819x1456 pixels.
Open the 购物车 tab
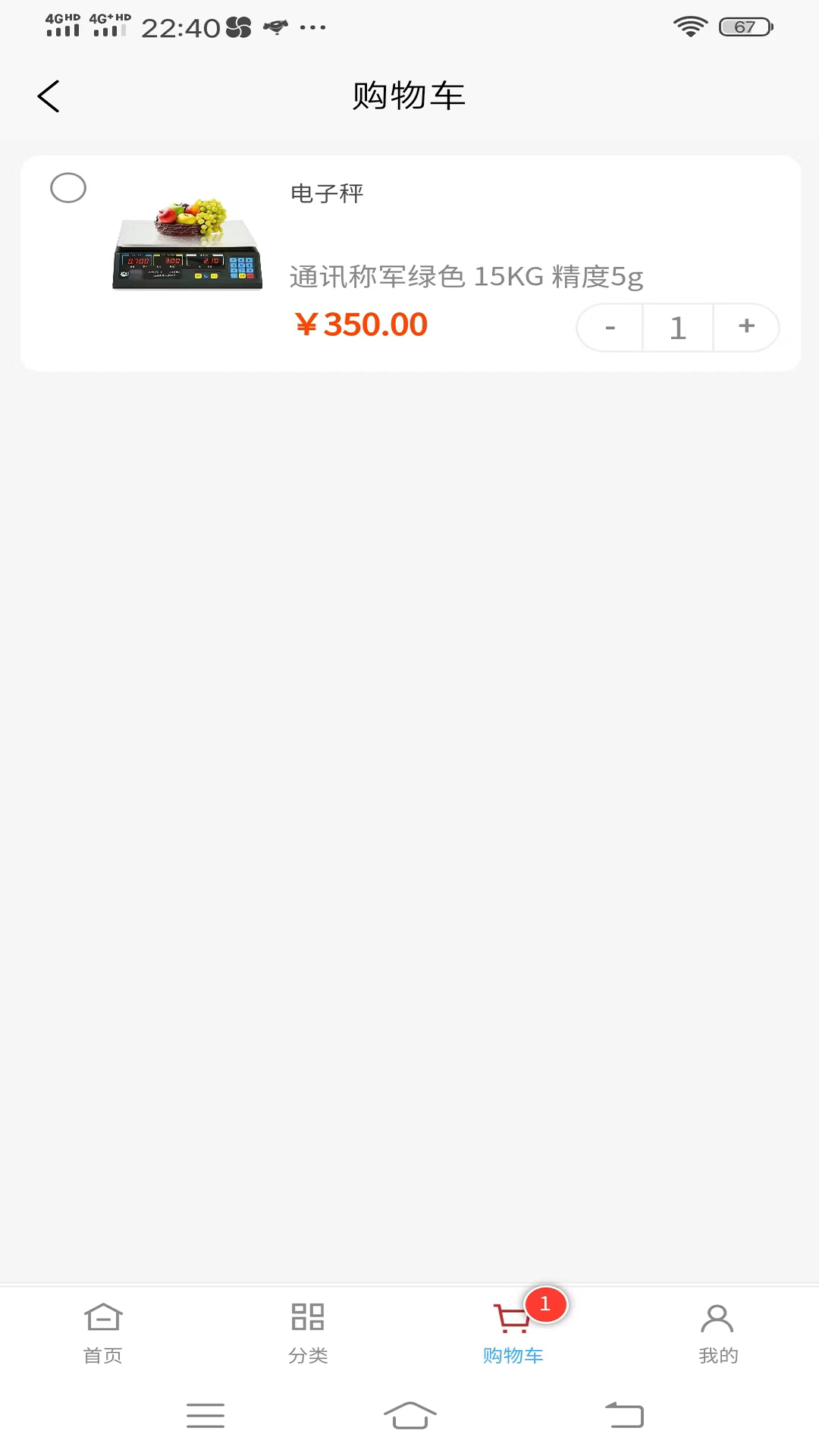point(513,1332)
